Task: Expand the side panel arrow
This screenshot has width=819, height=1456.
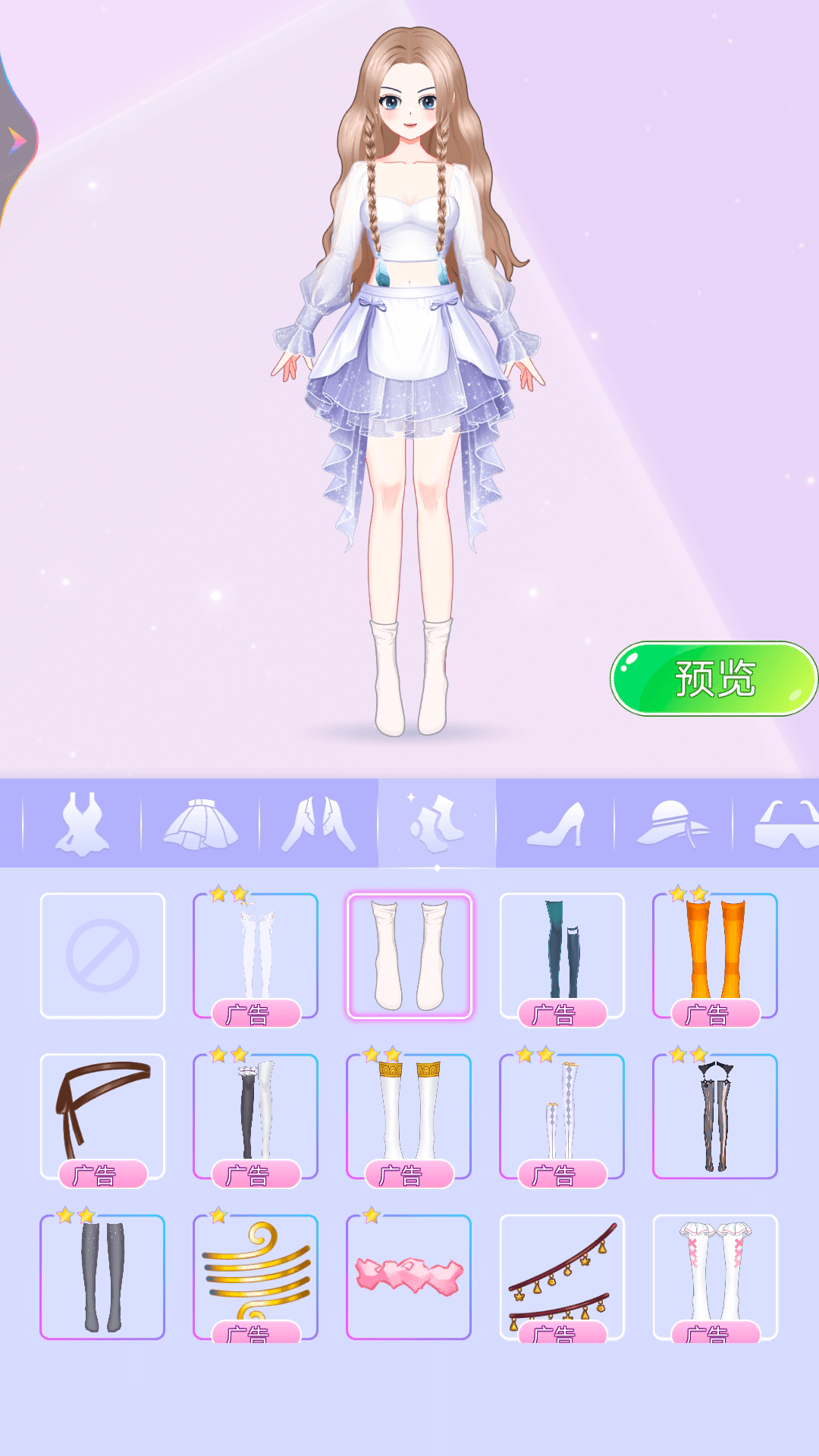Action: click(17, 141)
